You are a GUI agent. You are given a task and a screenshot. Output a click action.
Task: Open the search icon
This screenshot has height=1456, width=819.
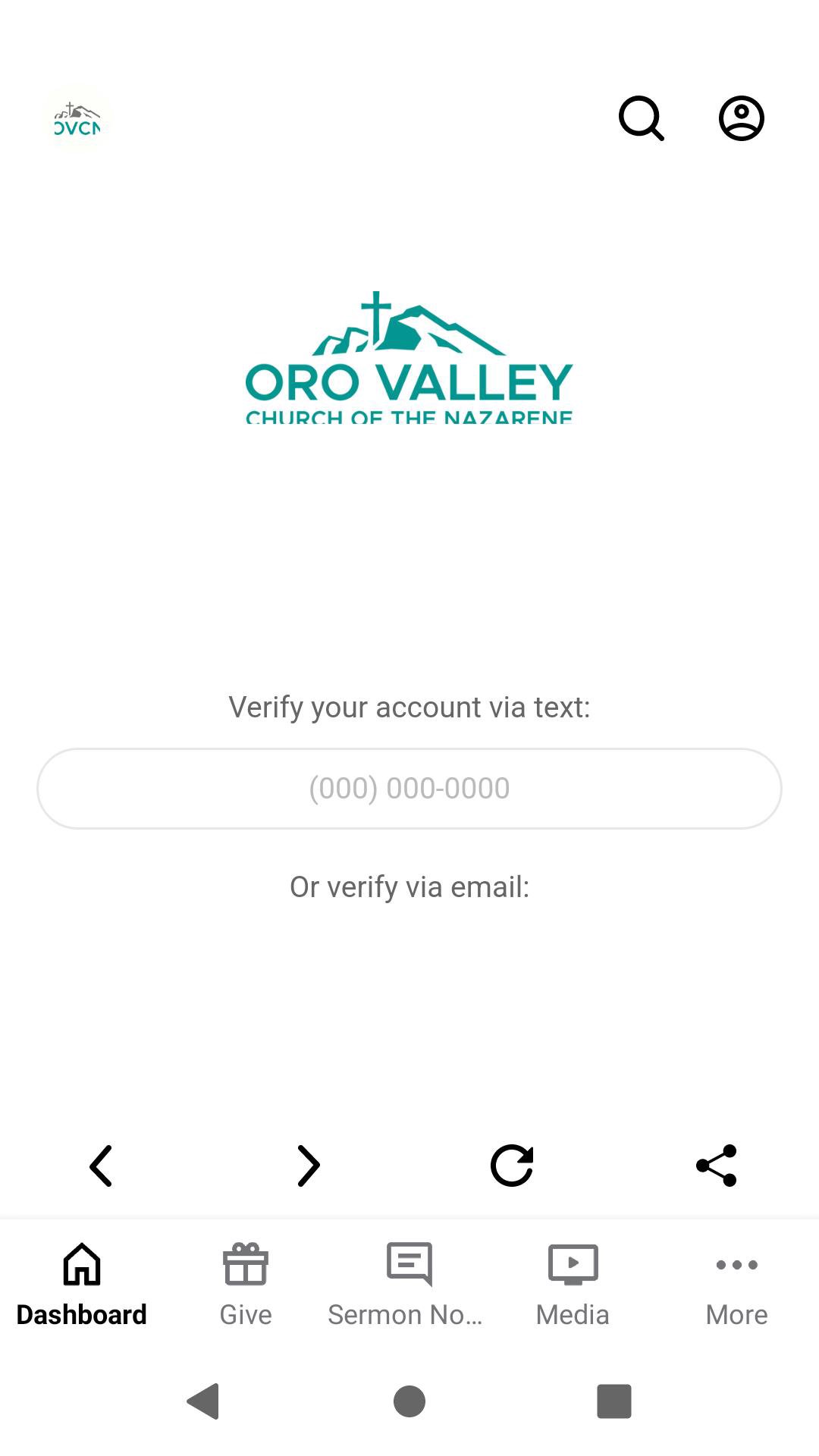click(642, 118)
